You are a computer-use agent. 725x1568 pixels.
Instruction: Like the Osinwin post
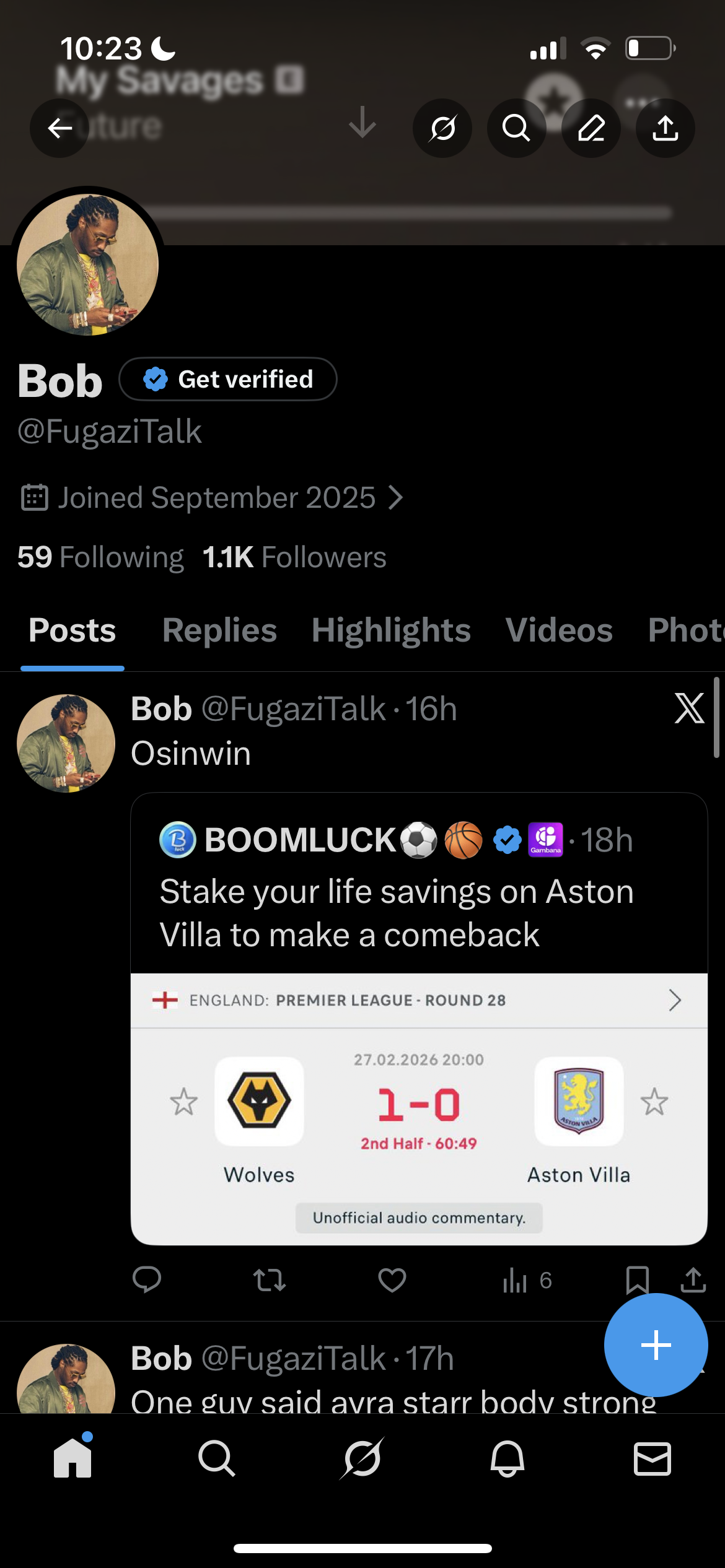coord(392,1279)
